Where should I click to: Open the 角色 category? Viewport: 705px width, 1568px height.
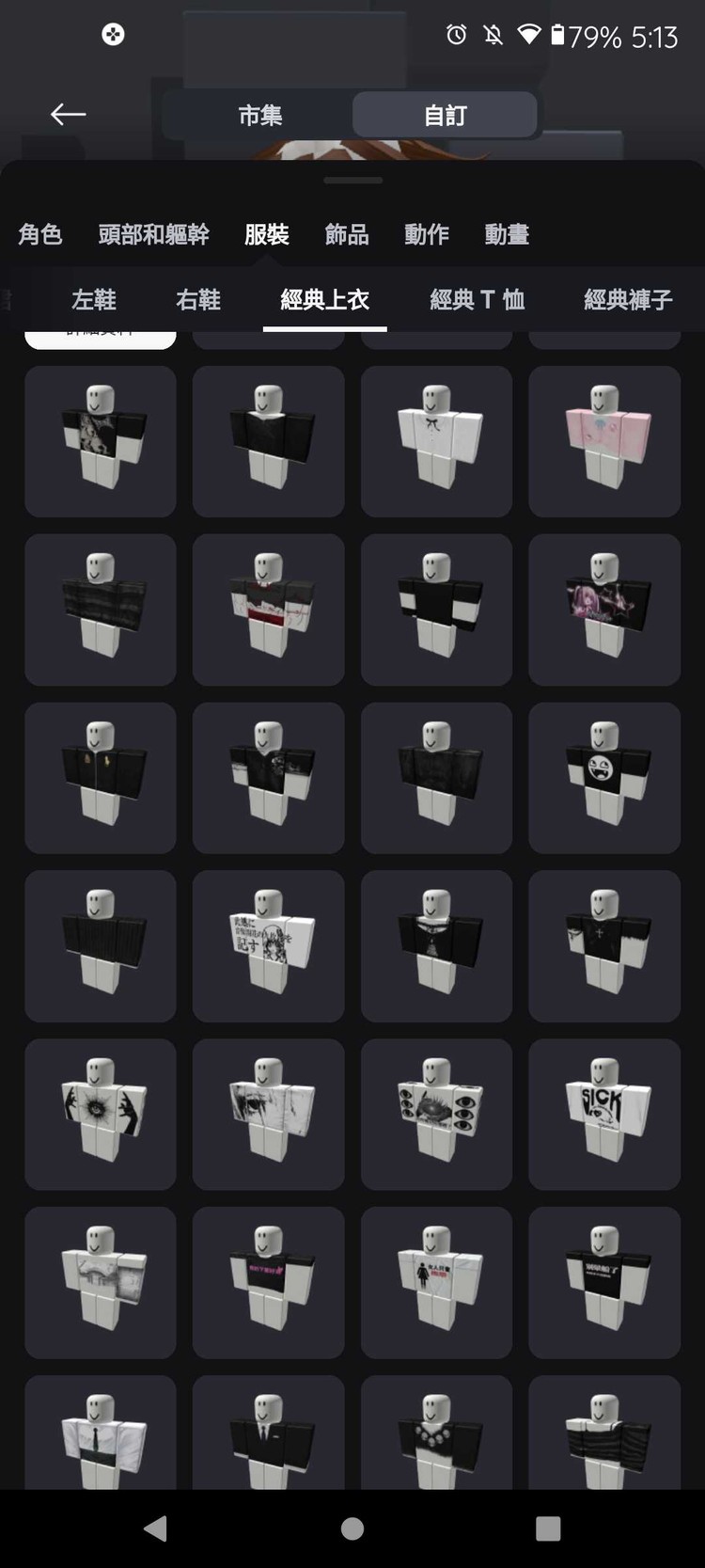(x=40, y=234)
